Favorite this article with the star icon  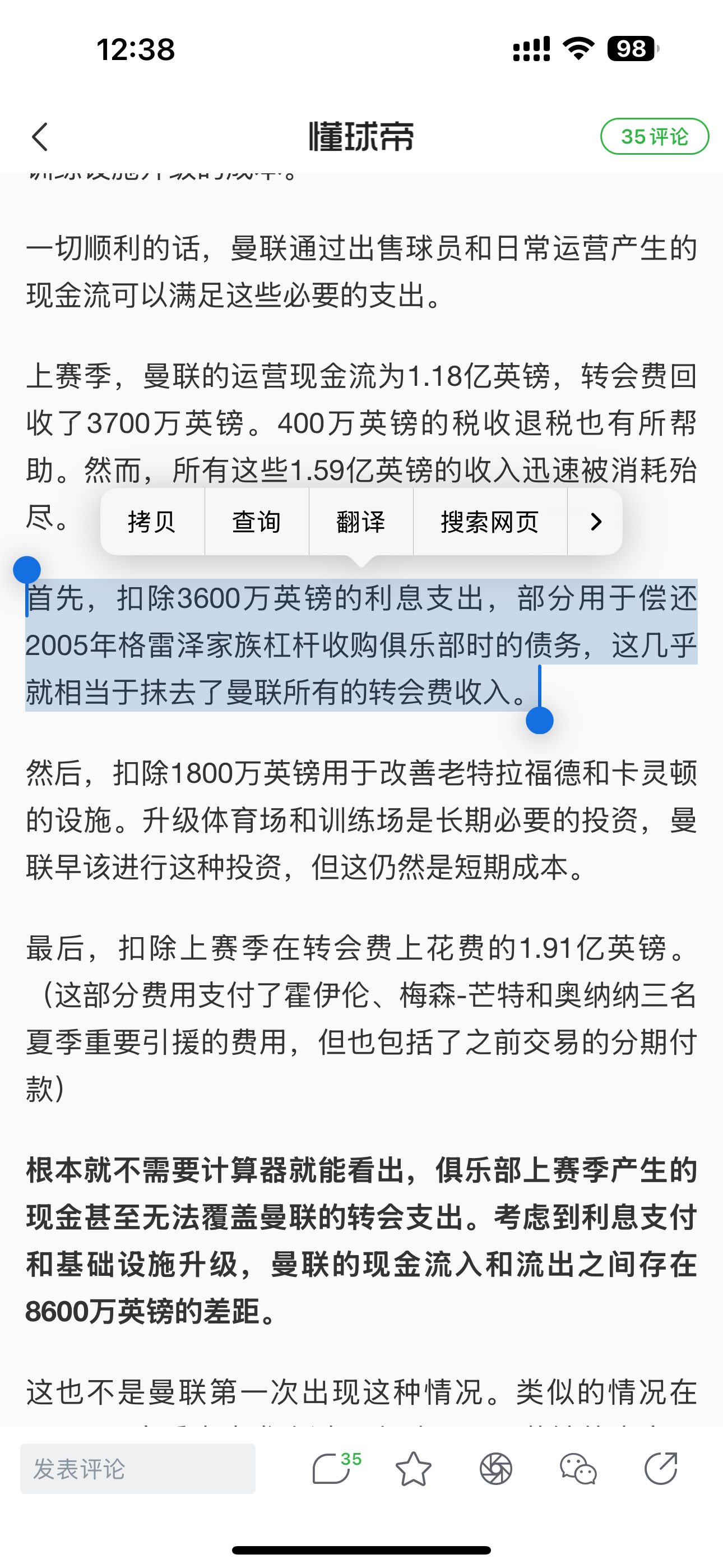click(x=414, y=1468)
